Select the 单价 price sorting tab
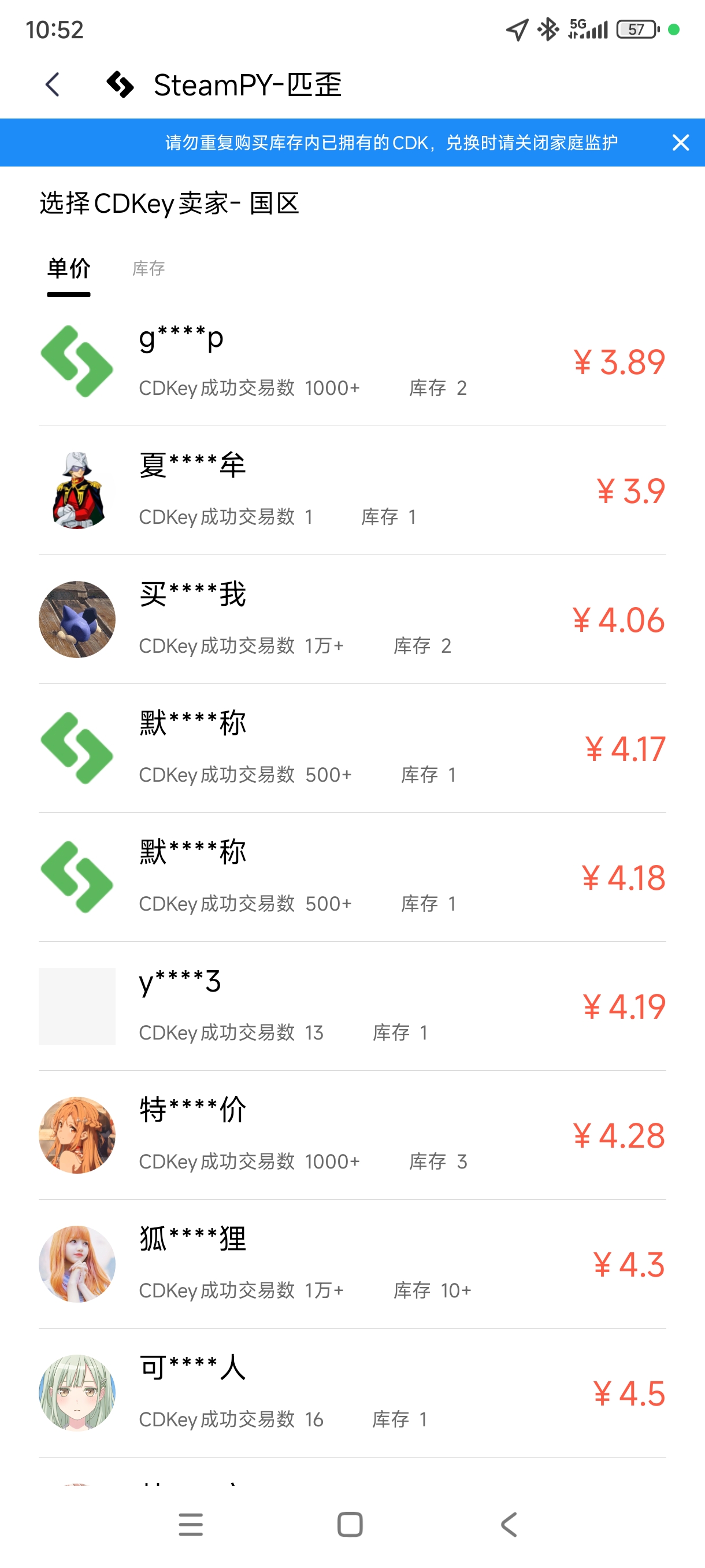The width and height of the screenshot is (705, 1568). (x=68, y=268)
